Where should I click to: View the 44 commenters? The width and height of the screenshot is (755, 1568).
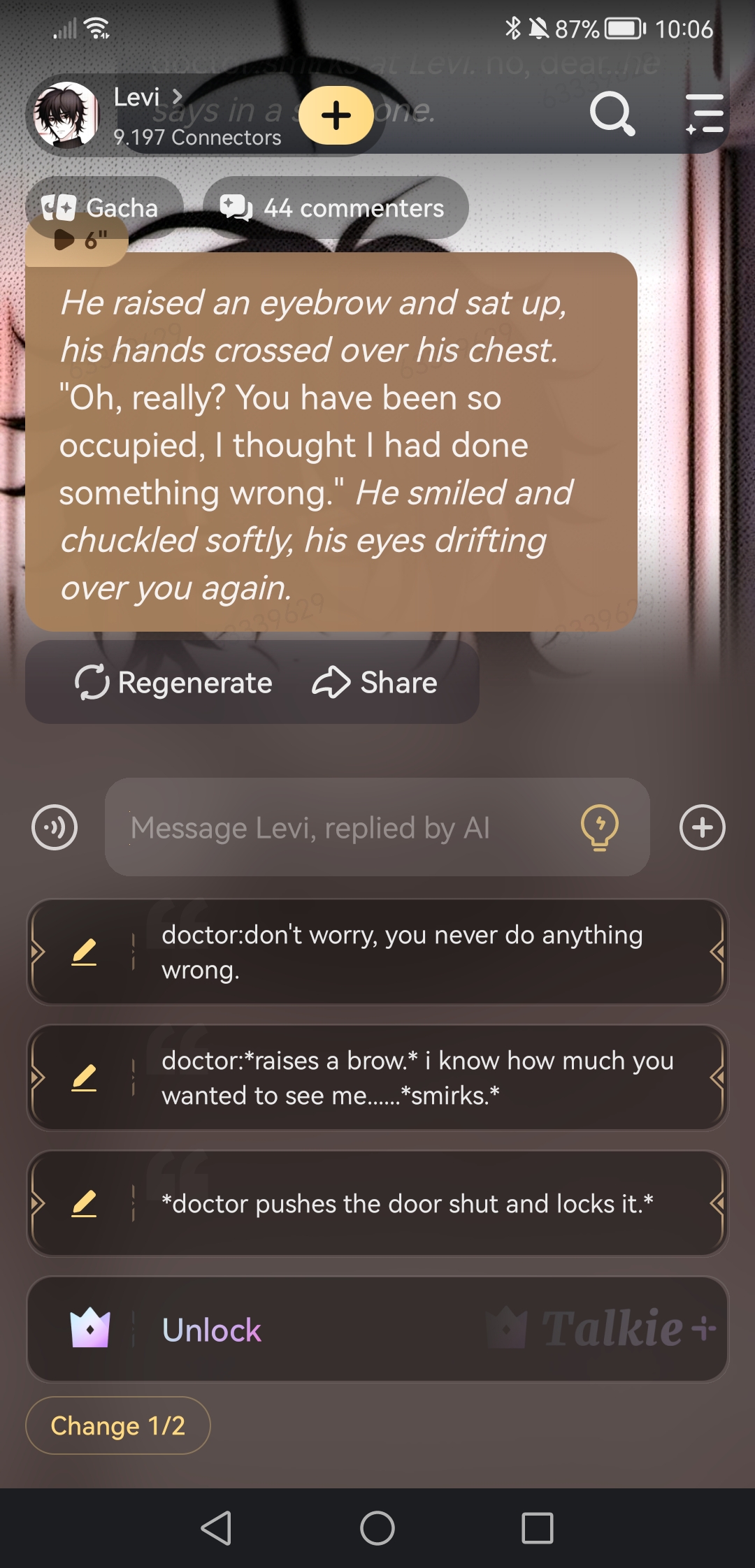(x=335, y=208)
